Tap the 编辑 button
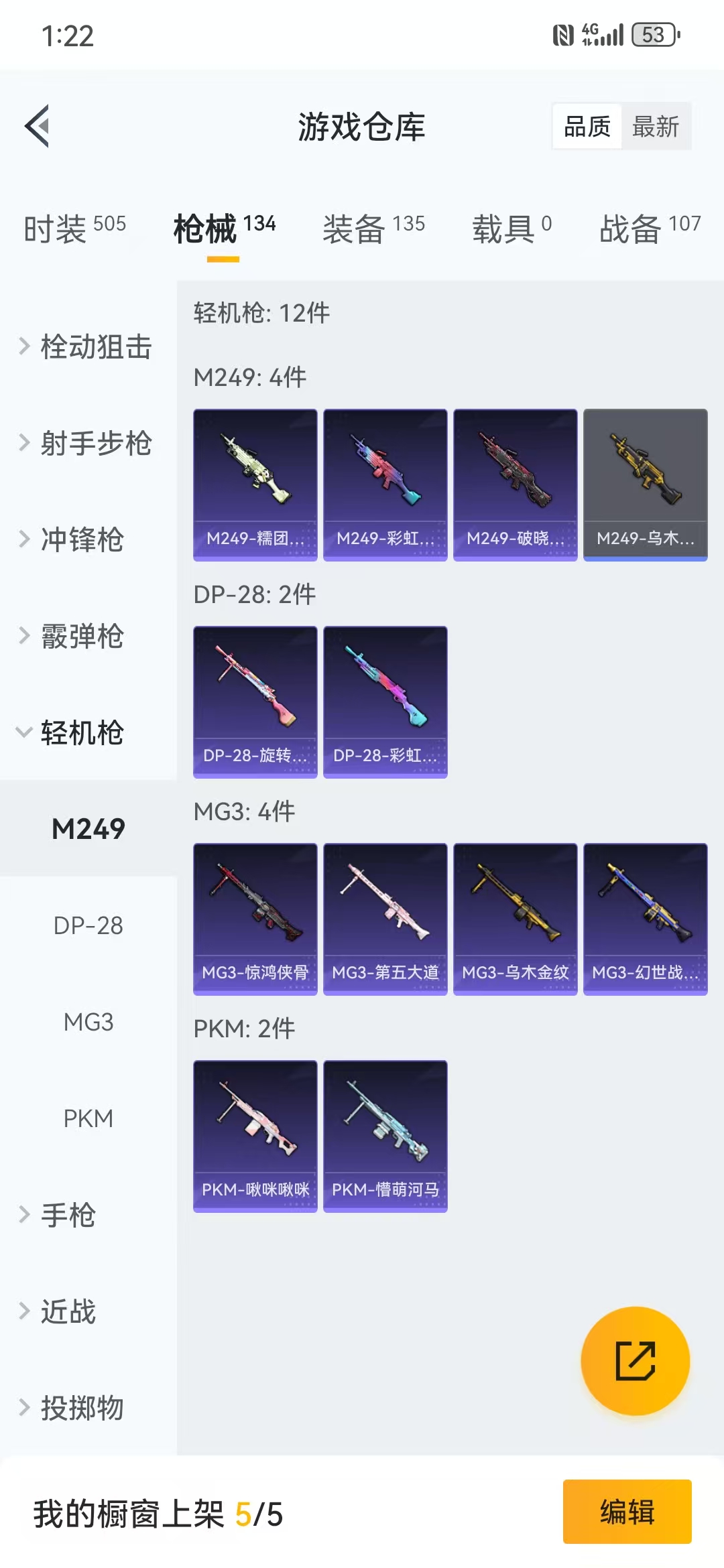The image size is (724, 1568). click(627, 1512)
